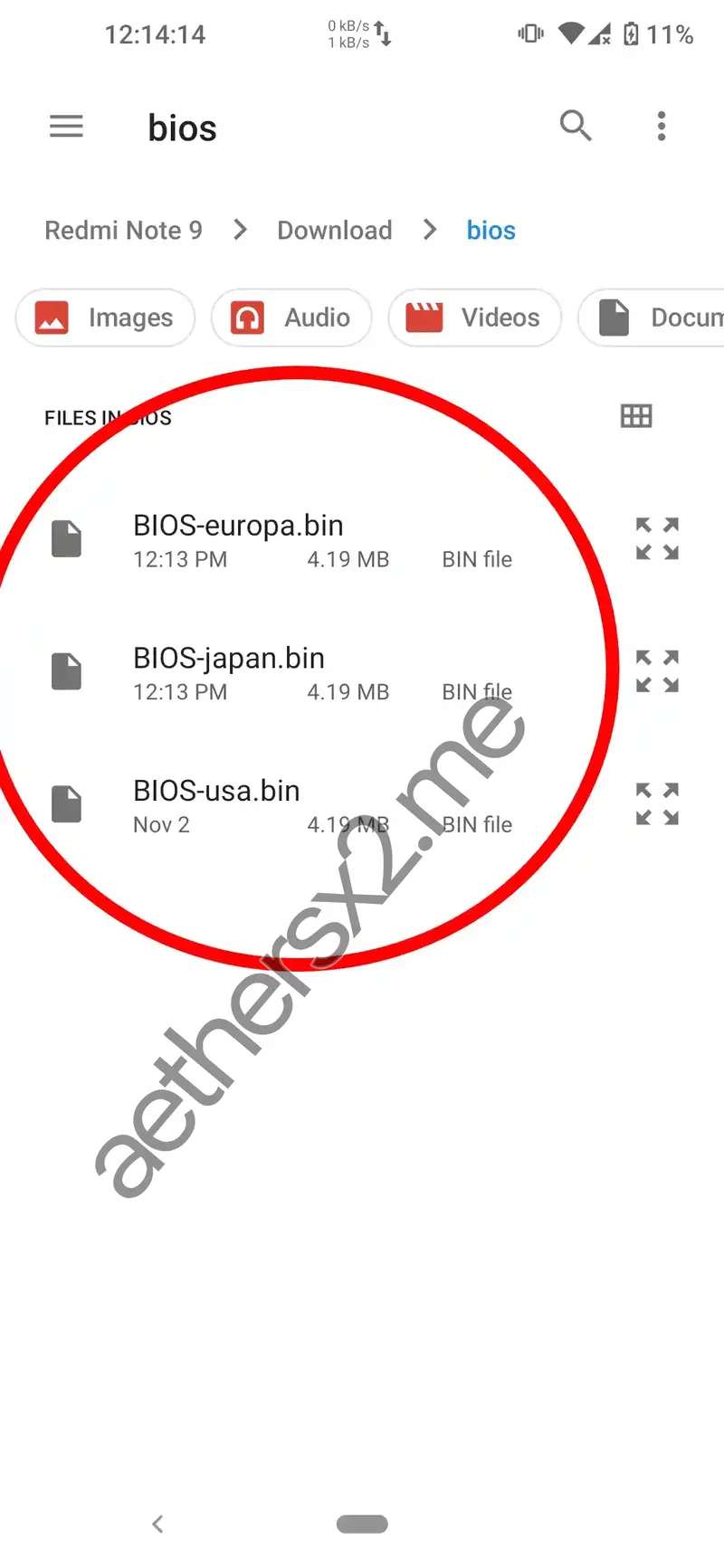This screenshot has width=724, height=1568.
Task: Filter by Videos chip
Action: 474,318
